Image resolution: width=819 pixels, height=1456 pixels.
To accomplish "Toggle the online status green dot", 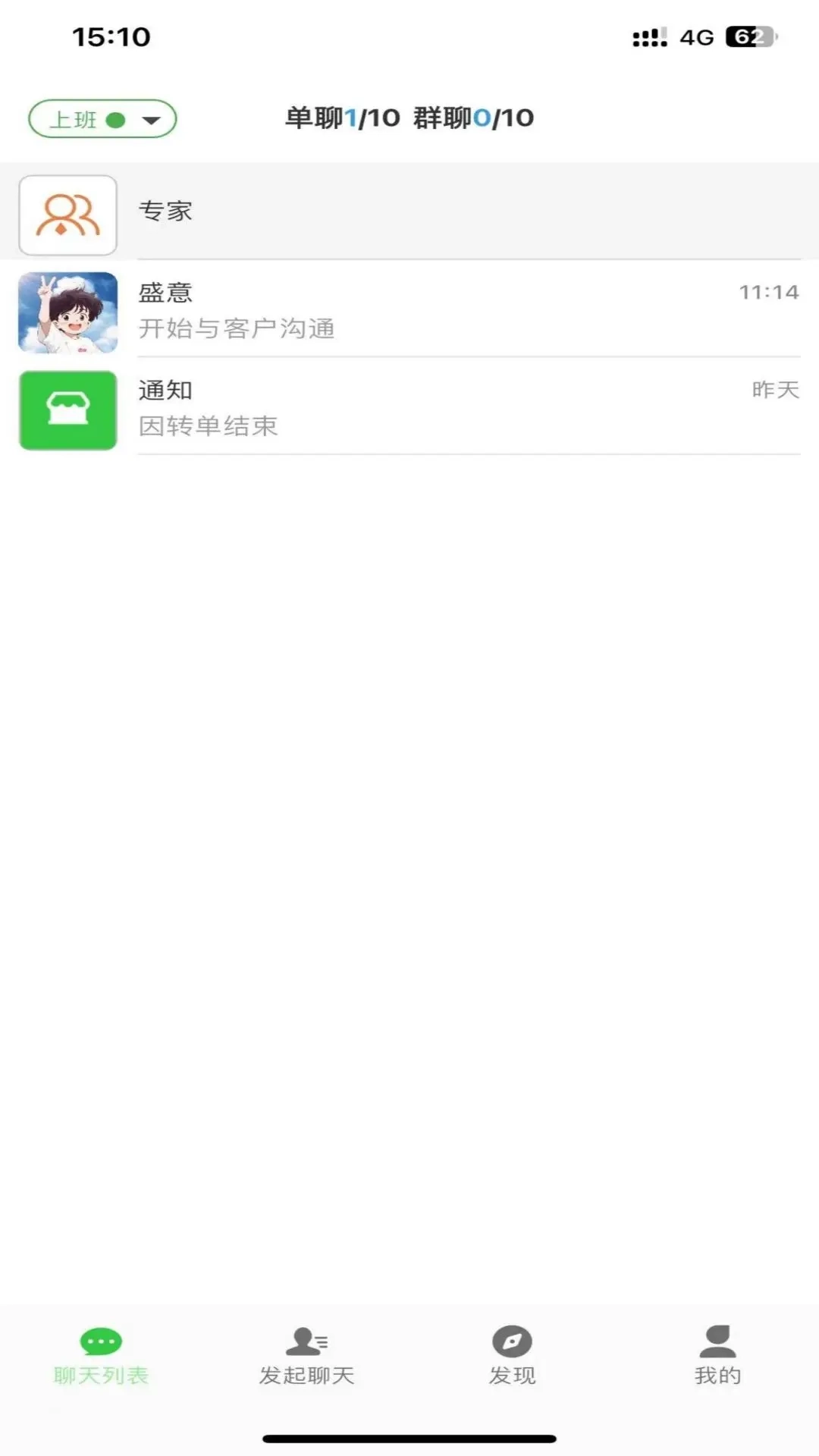I will (x=115, y=119).
